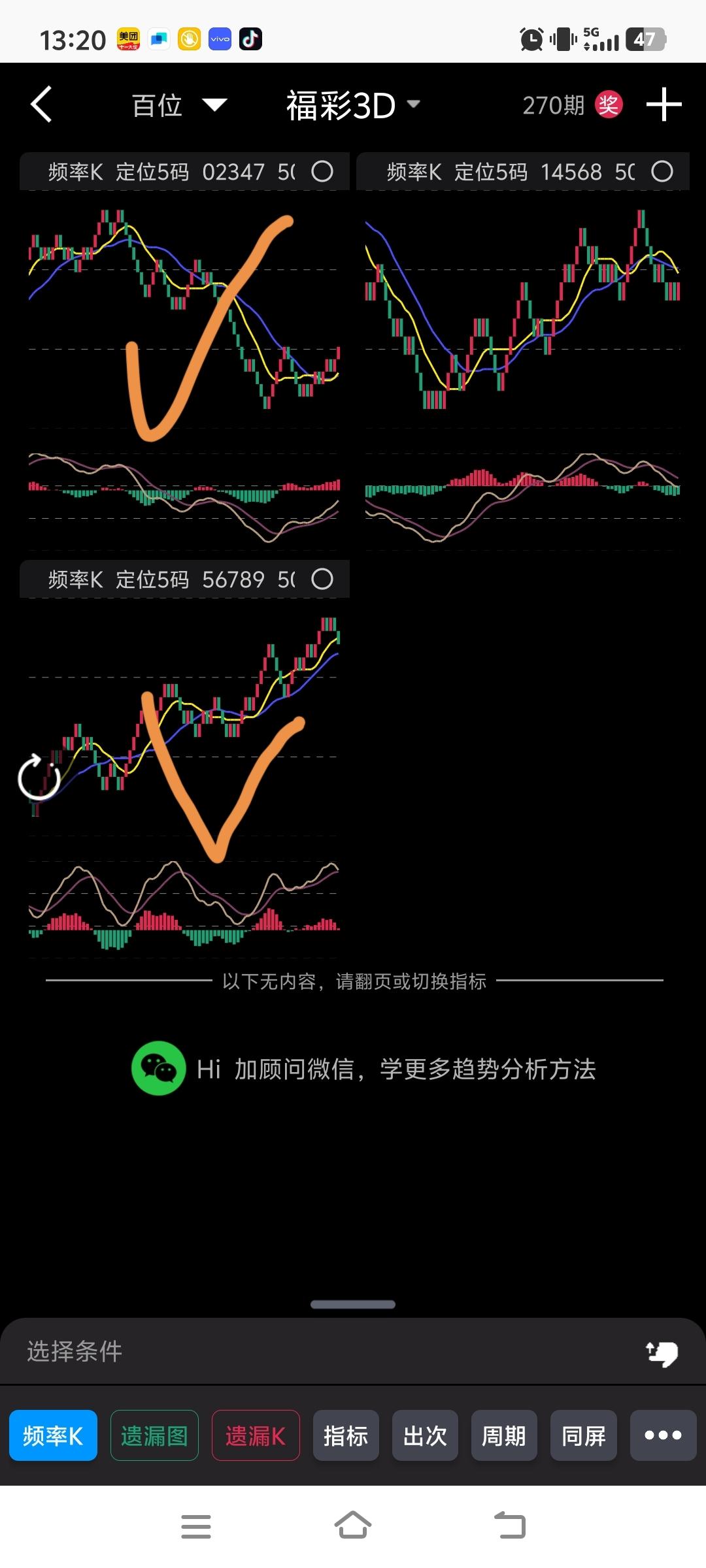Go back using the top-left arrow
This screenshot has height=1568, width=706.
pyautogui.click(x=41, y=105)
